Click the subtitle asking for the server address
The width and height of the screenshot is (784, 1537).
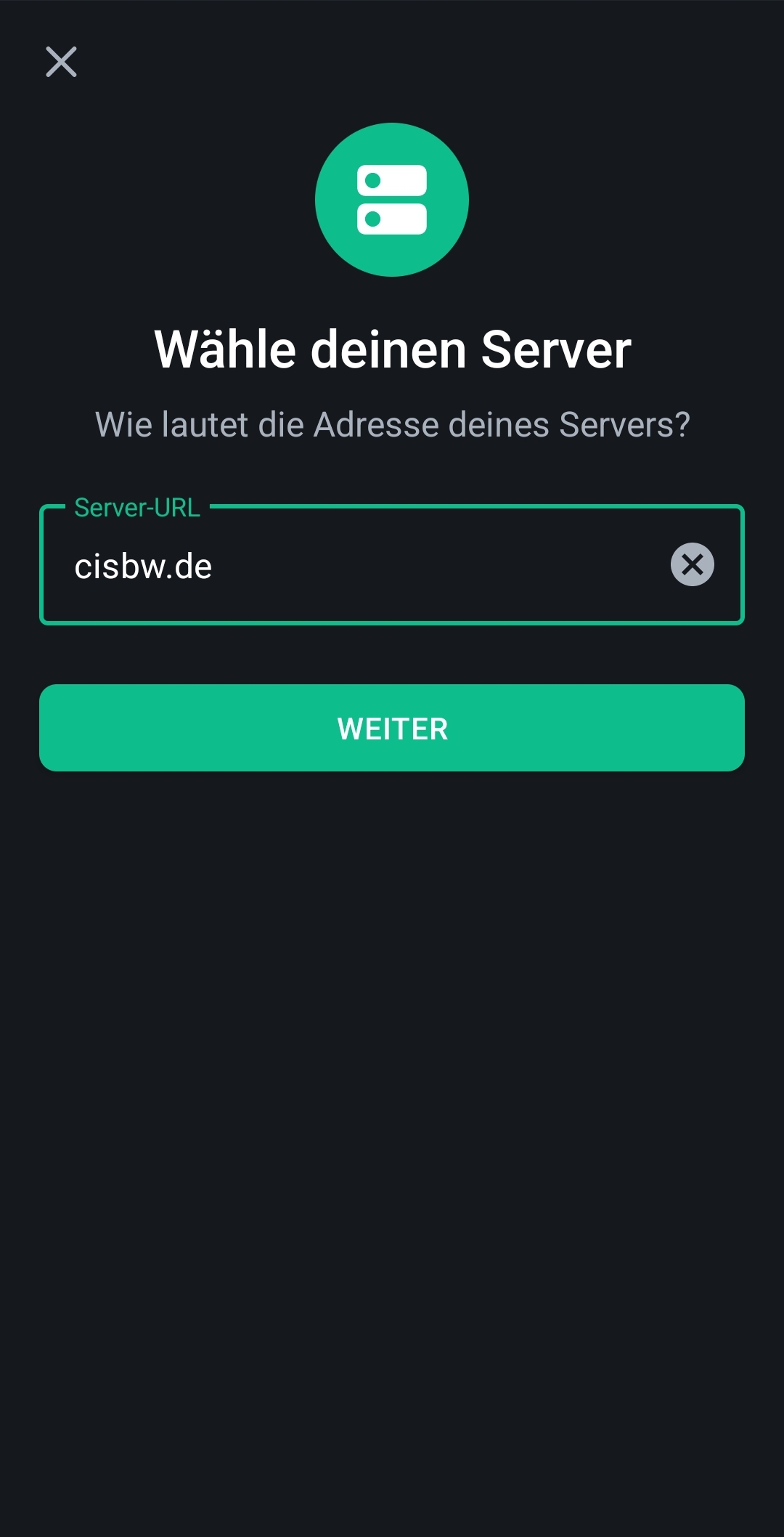[392, 425]
